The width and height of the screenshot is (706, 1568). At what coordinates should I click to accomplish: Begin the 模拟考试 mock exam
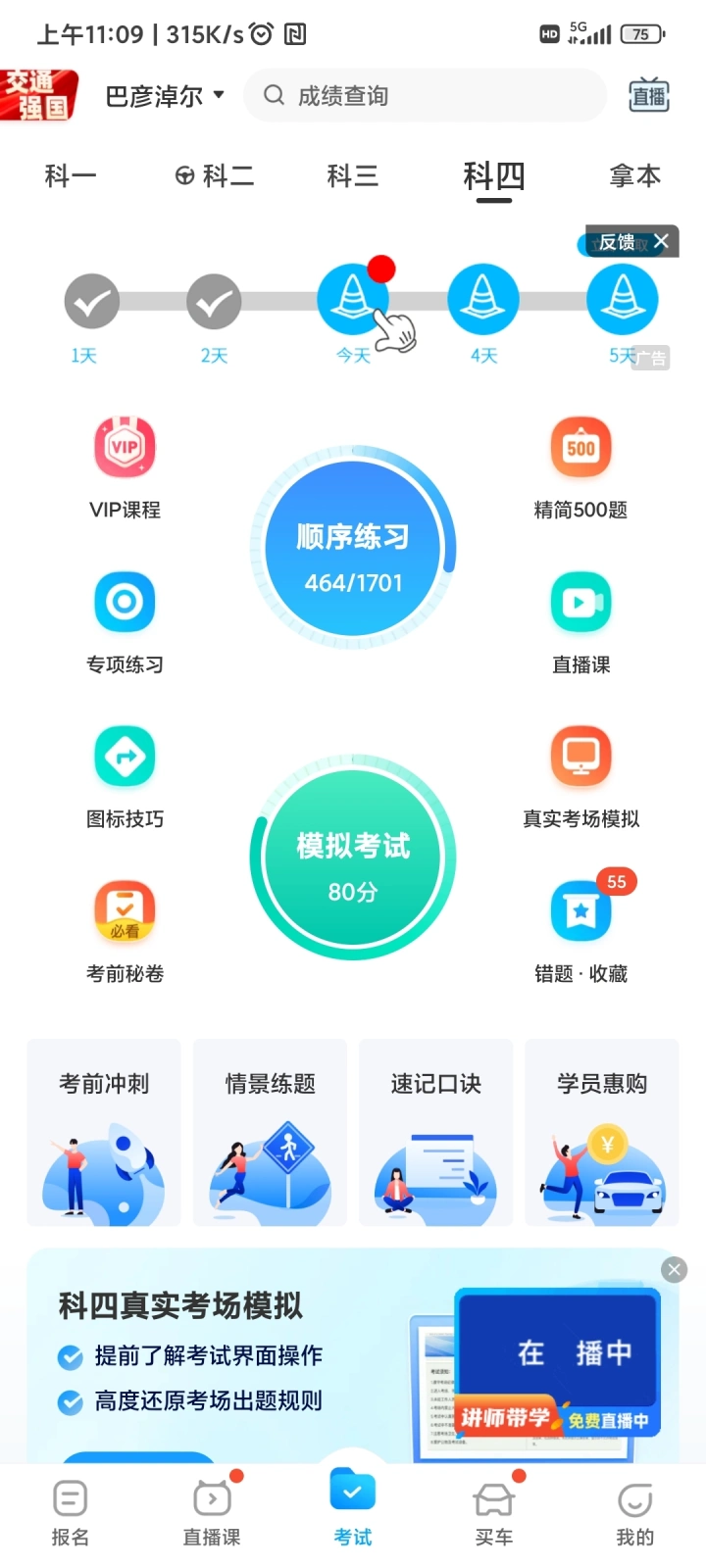353,857
